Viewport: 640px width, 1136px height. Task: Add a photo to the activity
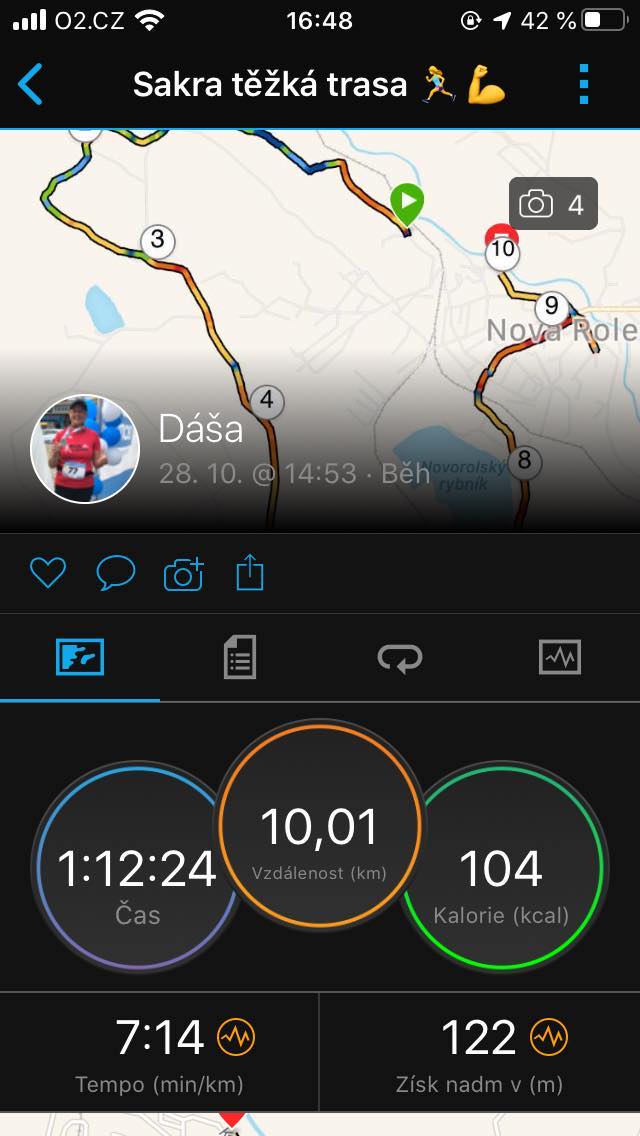(184, 574)
